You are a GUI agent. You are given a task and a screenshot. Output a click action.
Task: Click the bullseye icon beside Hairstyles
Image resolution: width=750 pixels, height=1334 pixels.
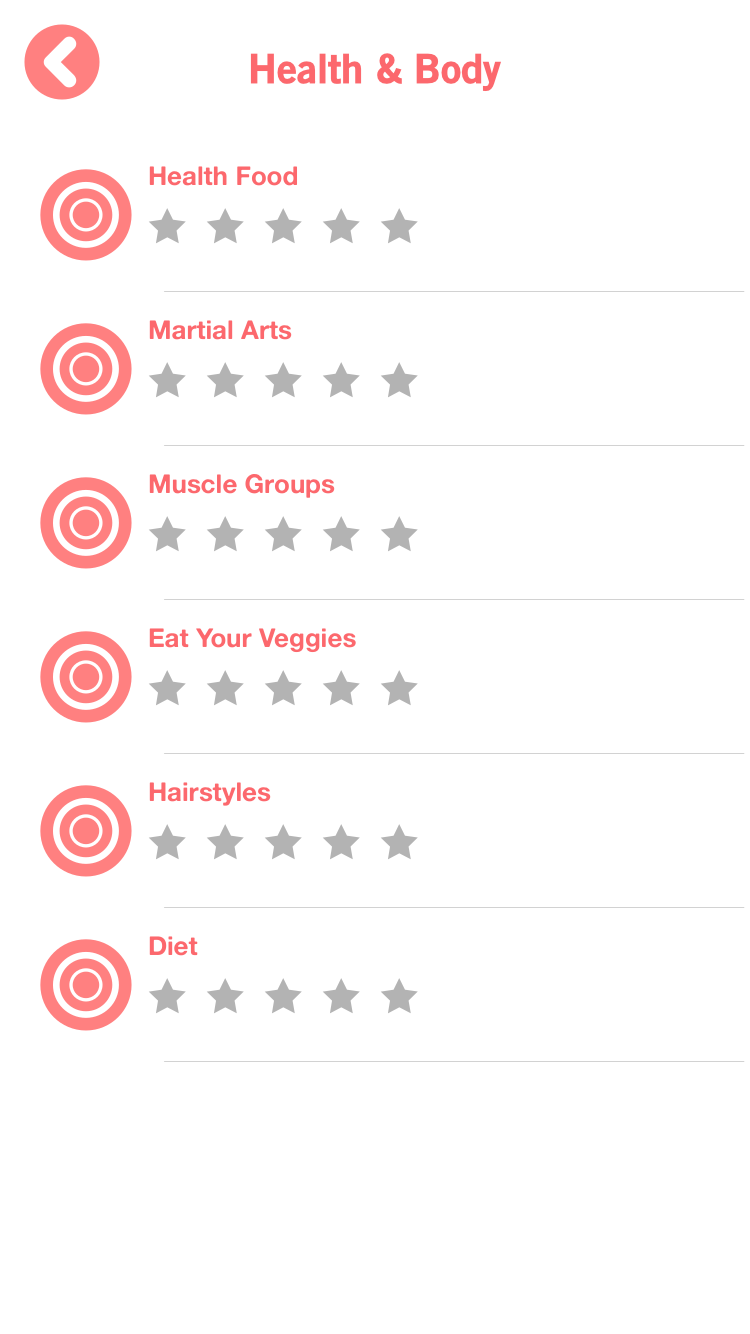[86, 830]
